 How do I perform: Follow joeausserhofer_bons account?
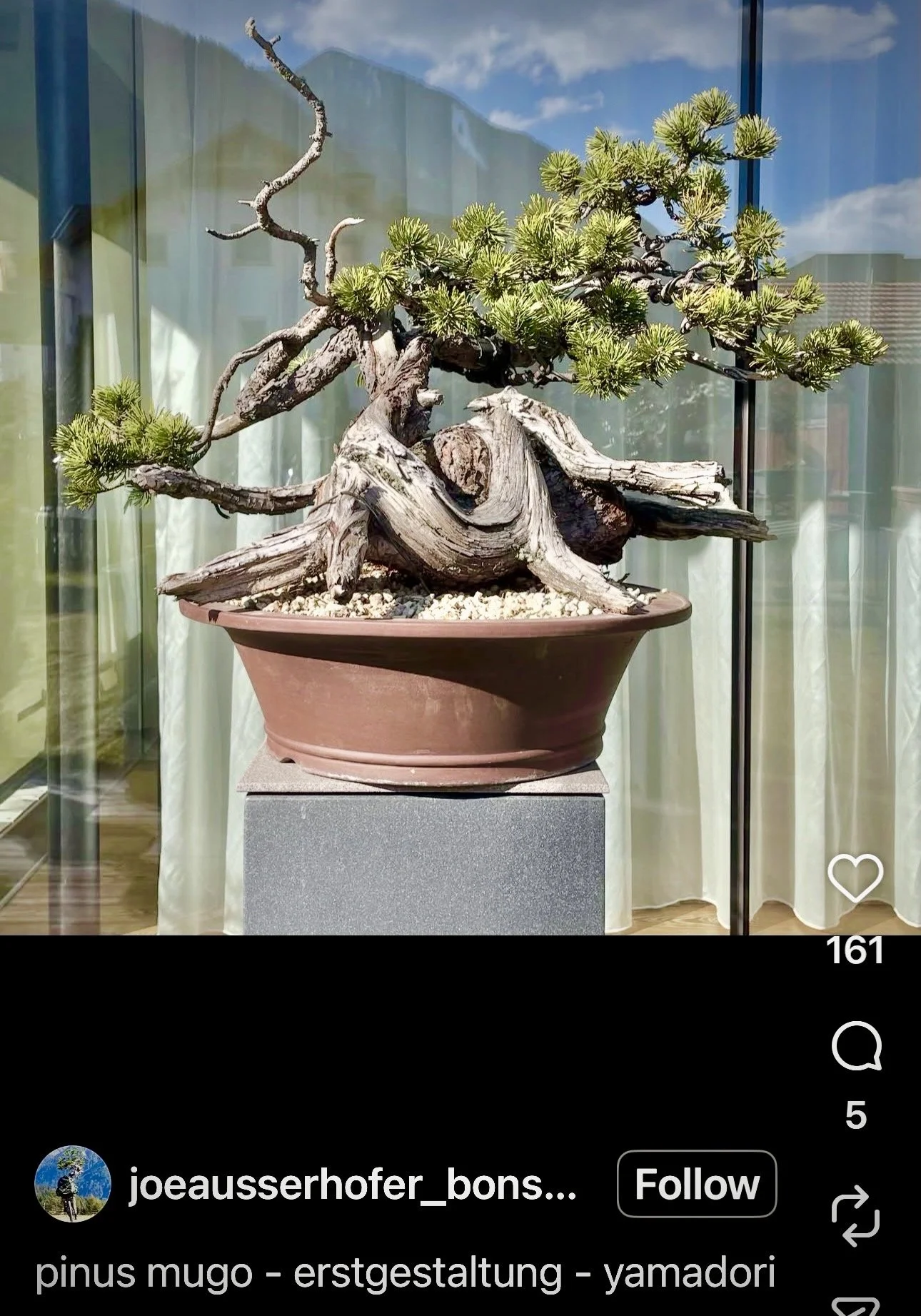[696, 1185]
